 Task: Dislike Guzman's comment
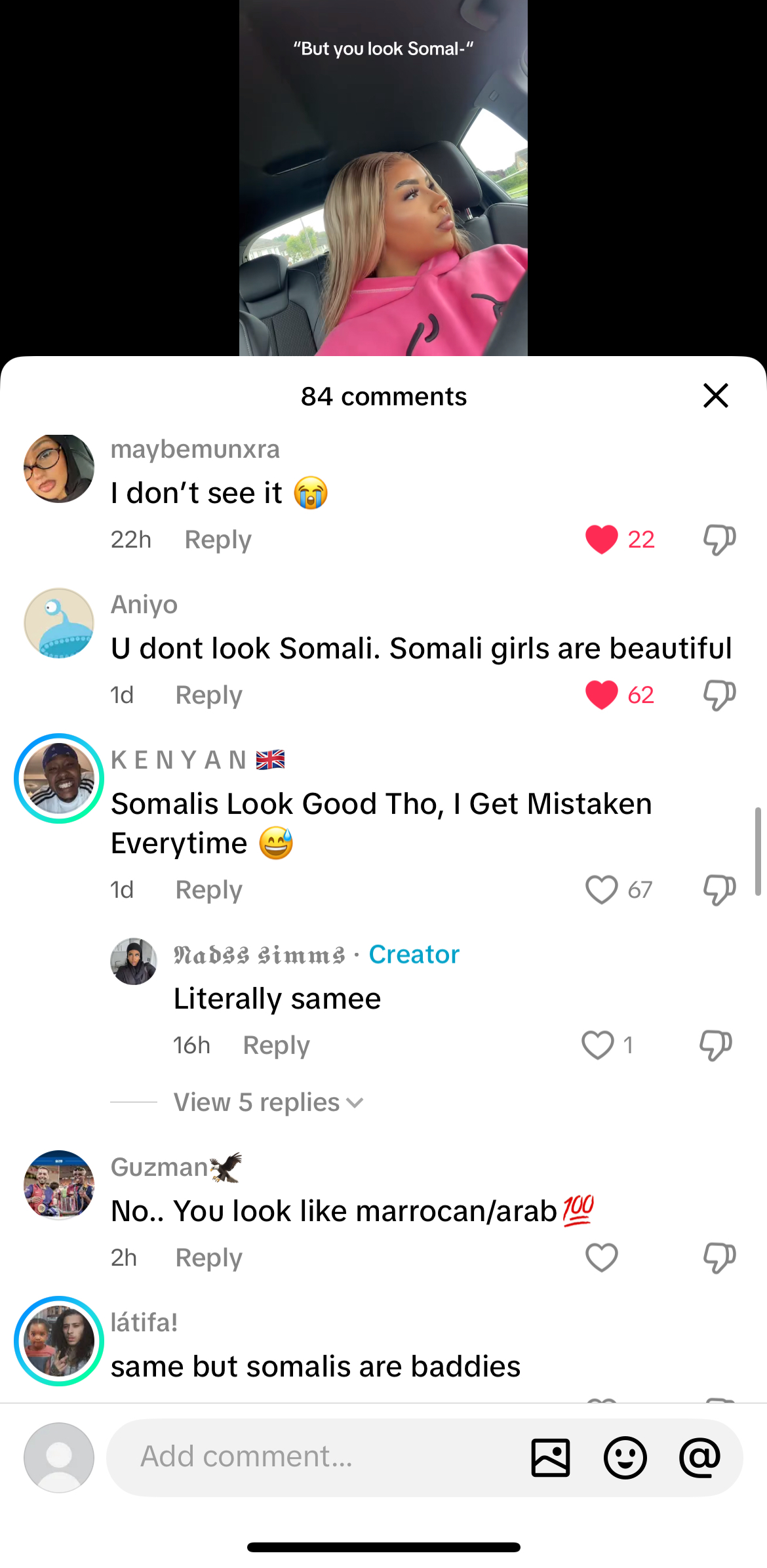pos(719,1257)
